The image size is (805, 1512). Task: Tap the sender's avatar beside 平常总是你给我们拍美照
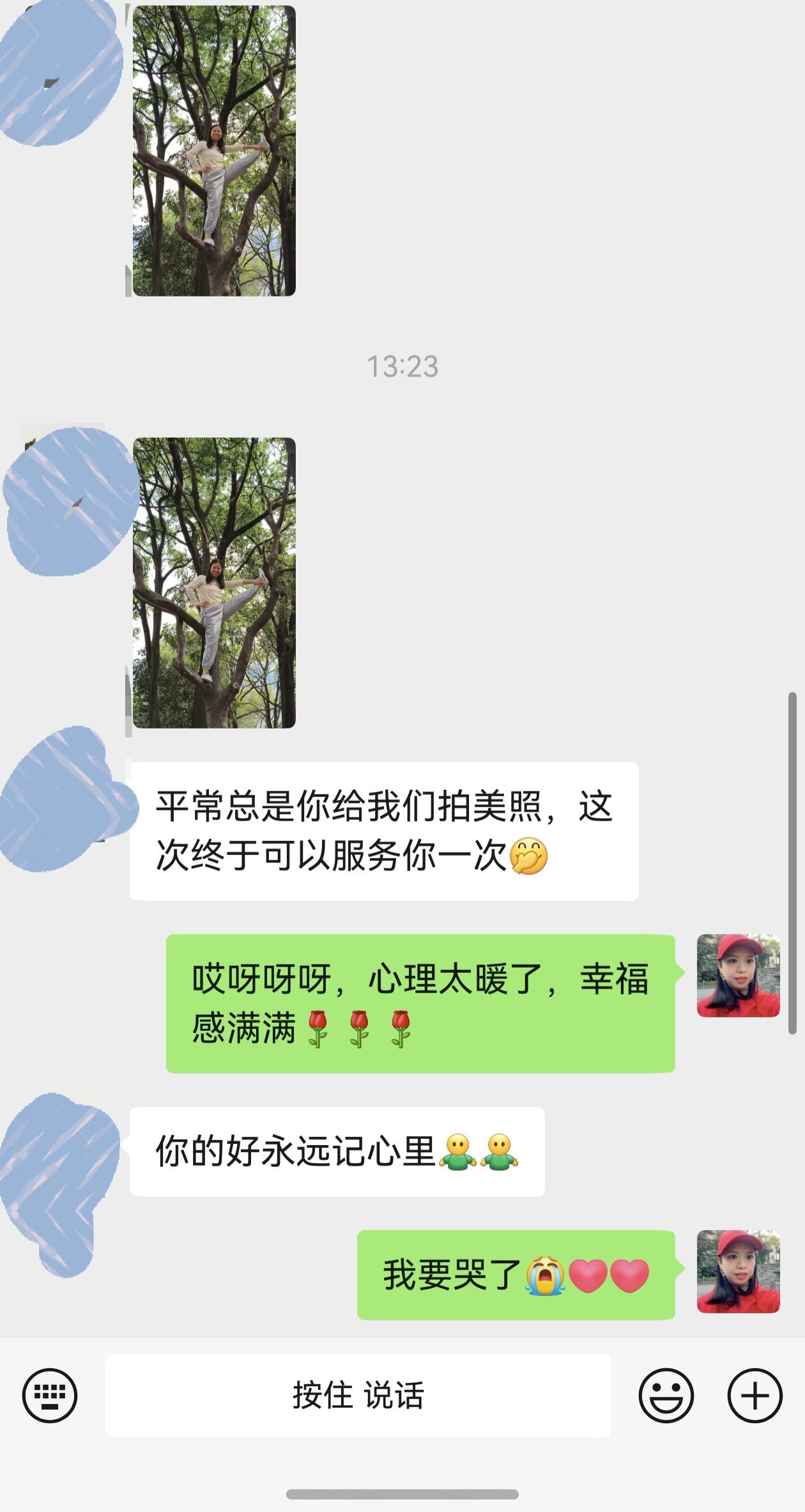click(64, 799)
